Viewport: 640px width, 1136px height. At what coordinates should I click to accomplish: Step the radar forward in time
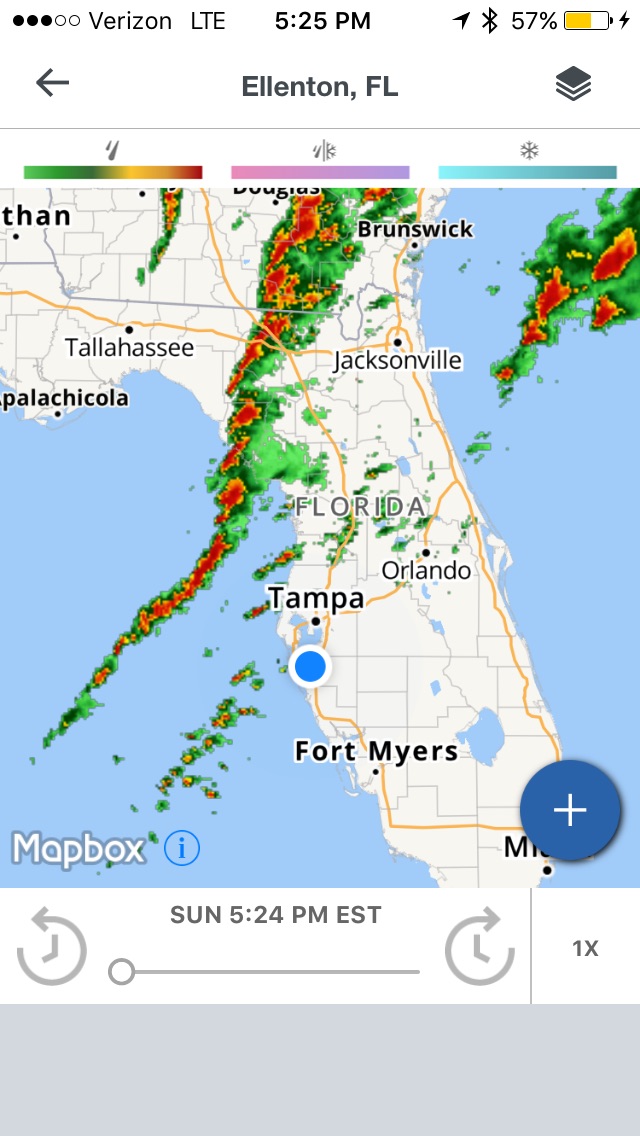point(479,946)
